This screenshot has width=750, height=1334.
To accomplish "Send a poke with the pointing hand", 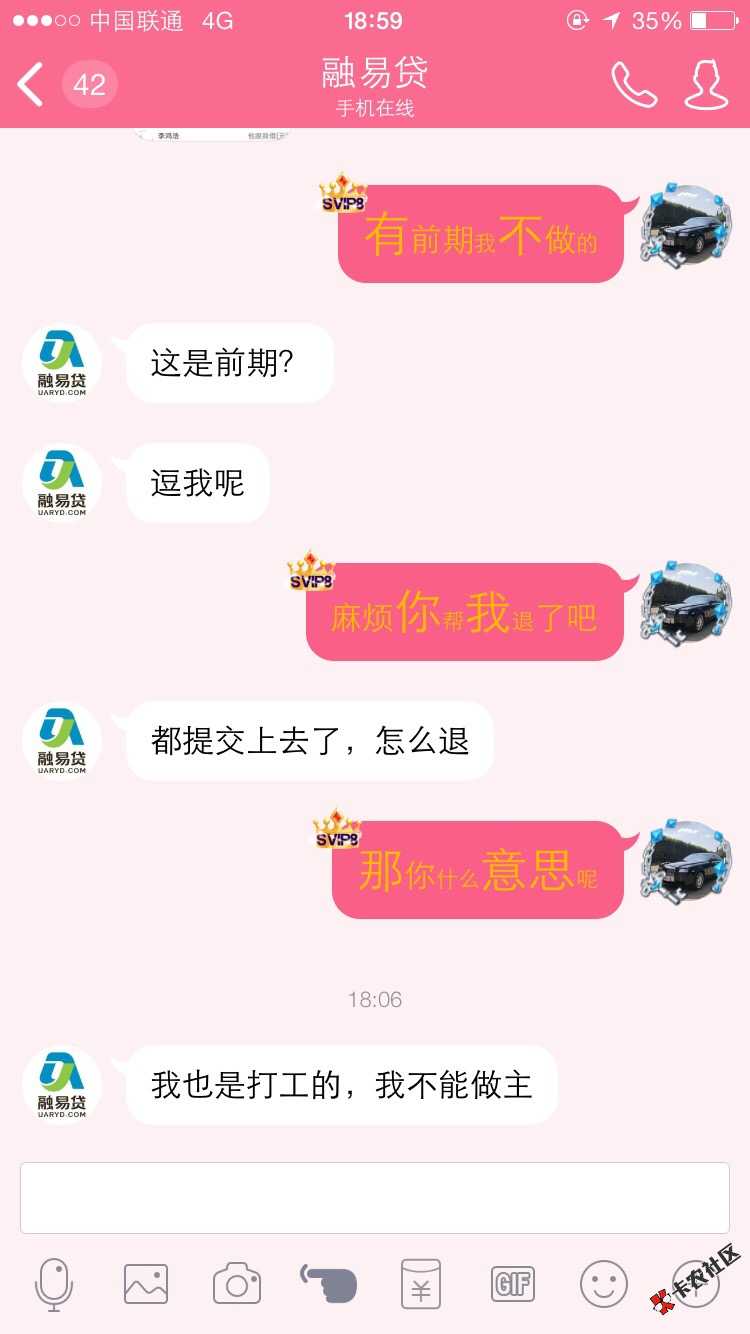I will coord(328,1282).
